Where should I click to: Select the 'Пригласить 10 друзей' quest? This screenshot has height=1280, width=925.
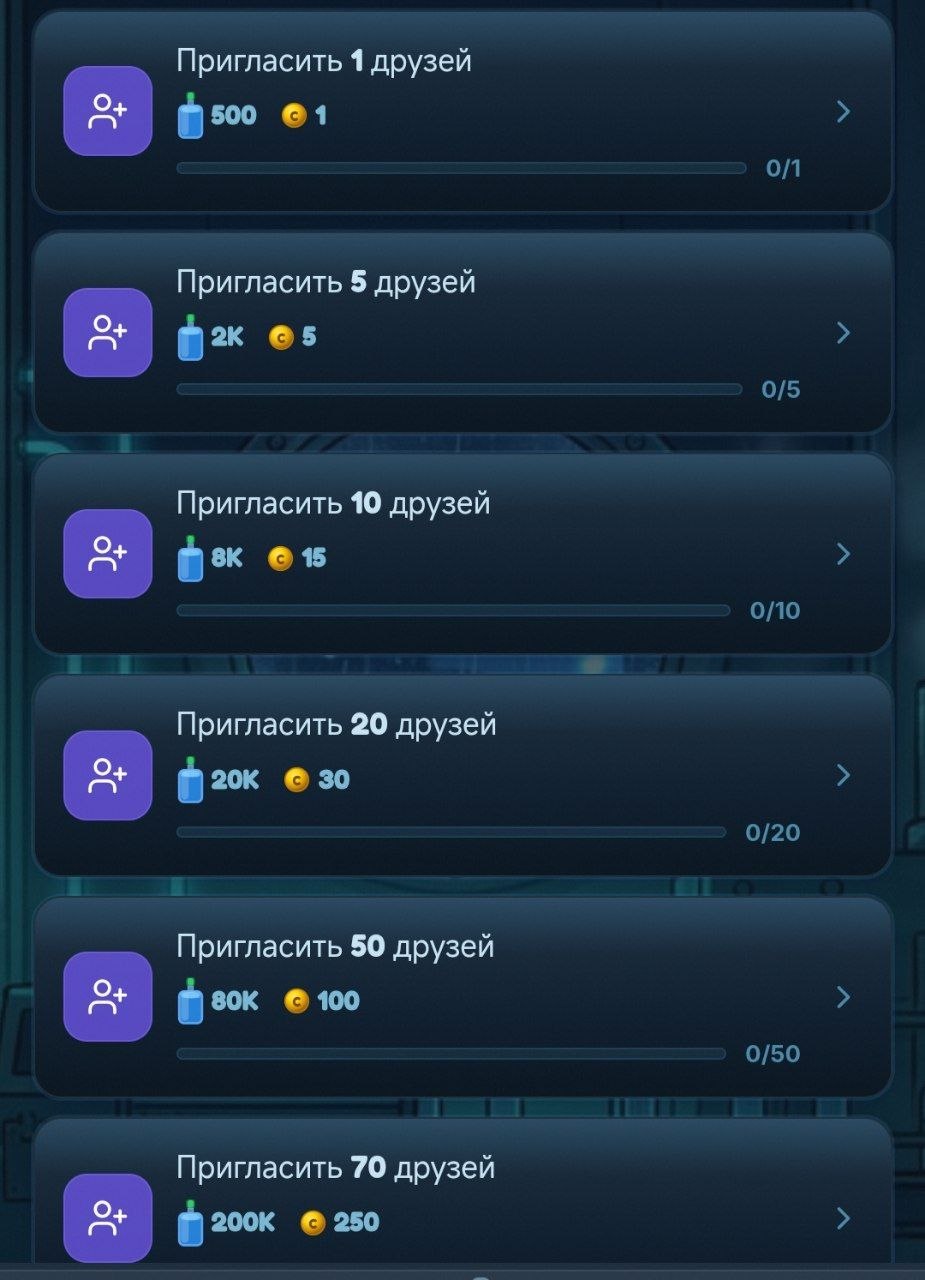[462, 554]
